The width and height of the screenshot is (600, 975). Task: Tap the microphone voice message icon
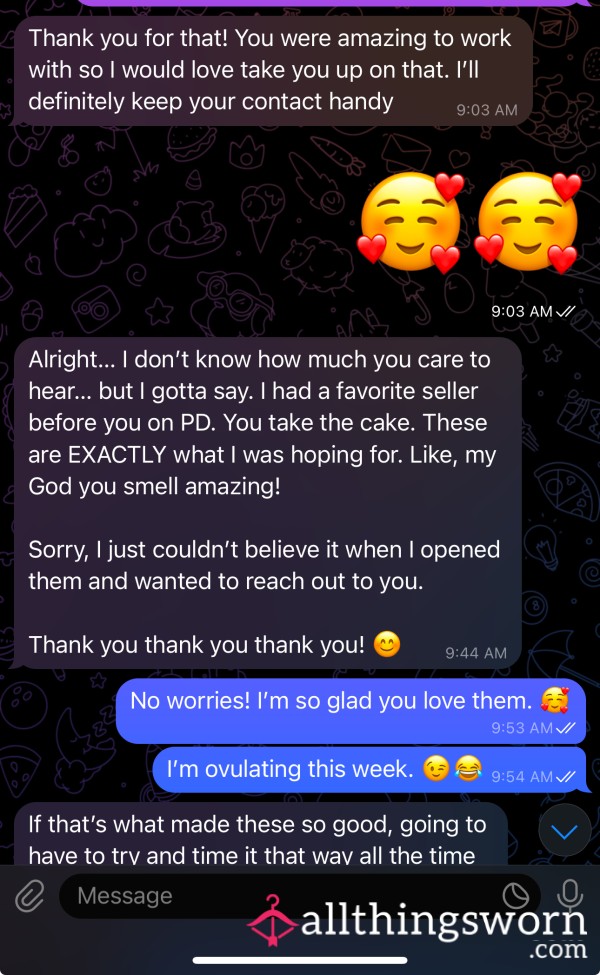[570, 896]
